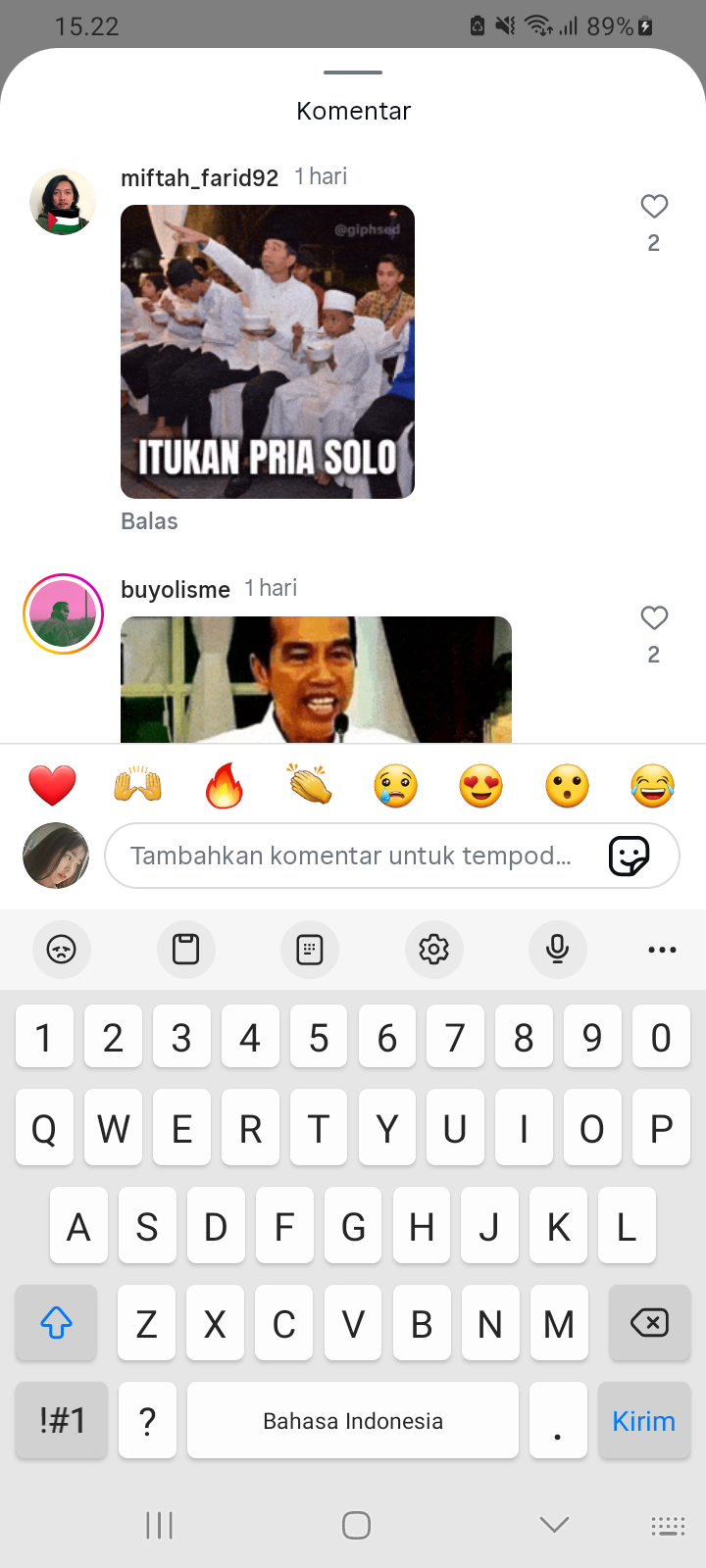Viewport: 706px width, 1568px height.
Task: Insert the red heart emoji
Action: (x=52, y=786)
